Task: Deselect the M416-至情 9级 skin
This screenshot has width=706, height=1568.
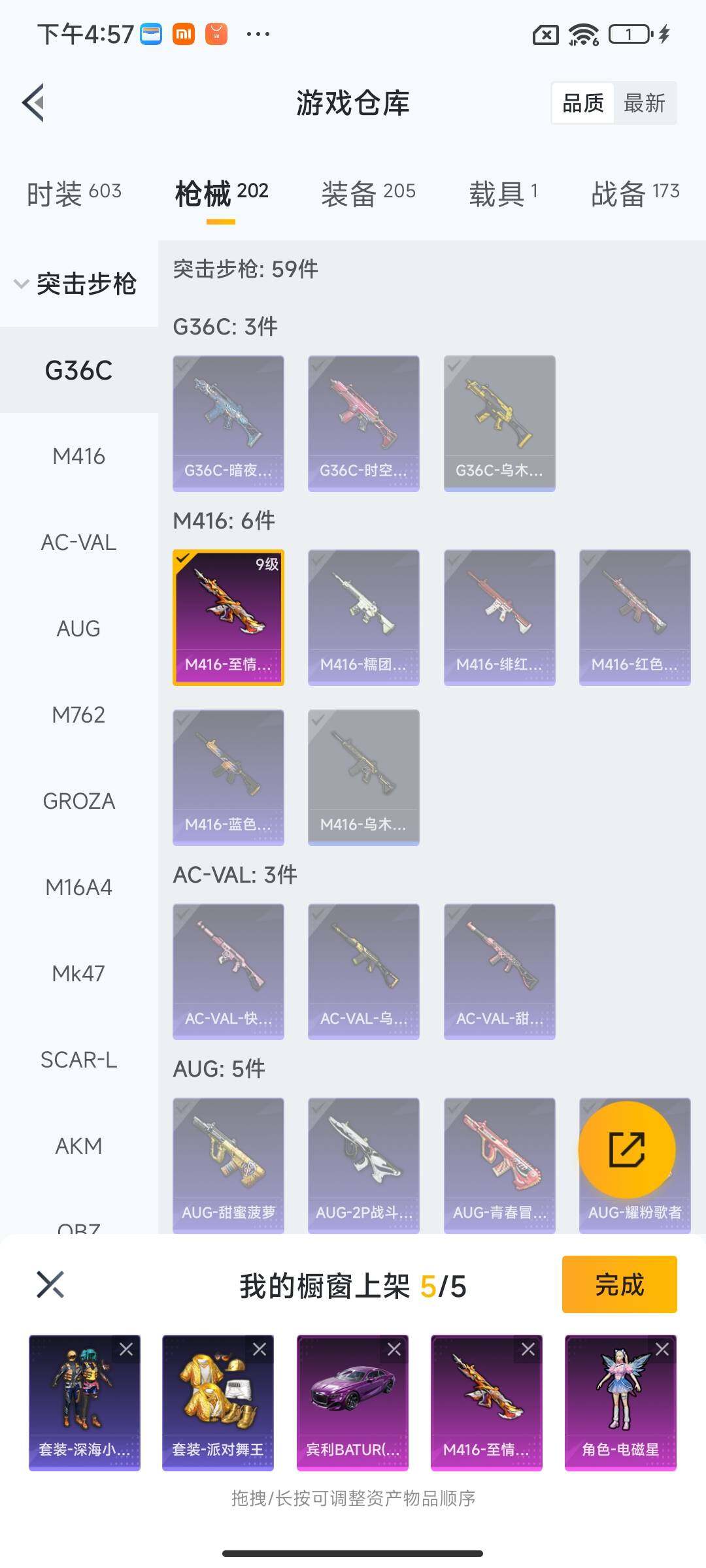Action: click(228, 617)
